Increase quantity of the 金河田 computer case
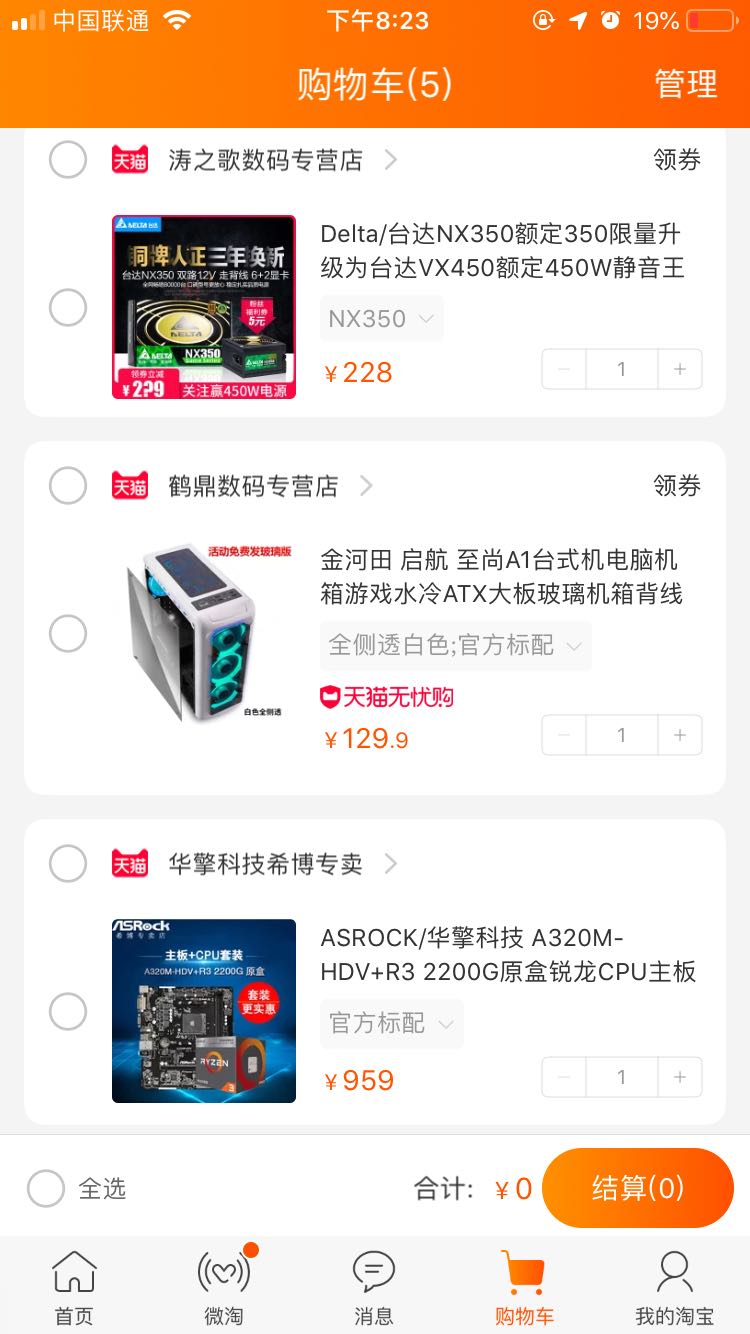750x1334 pixels. pyautogui.click(x=680, y=735)
